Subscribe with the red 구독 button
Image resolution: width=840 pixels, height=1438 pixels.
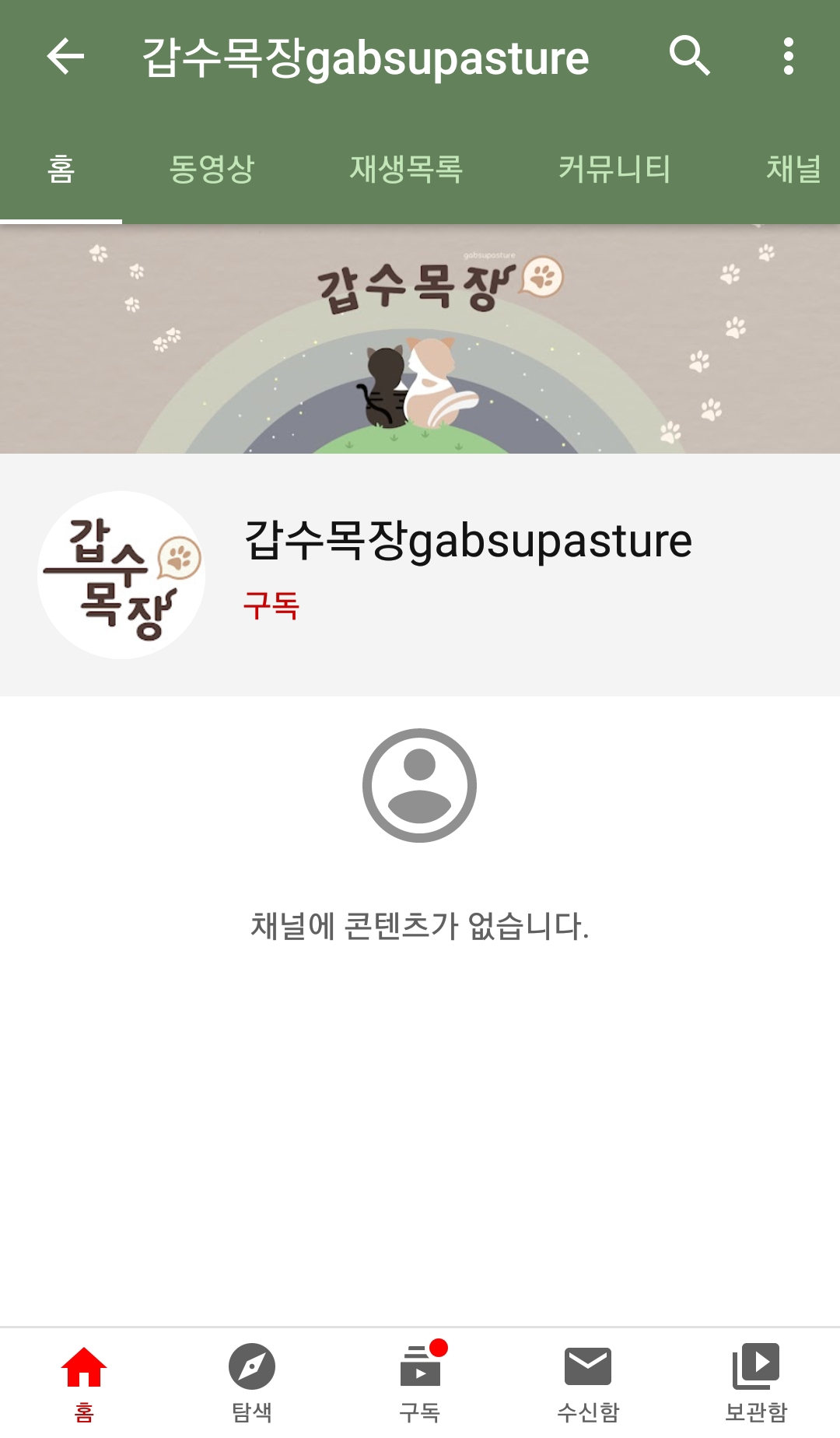tap(271, 605)
